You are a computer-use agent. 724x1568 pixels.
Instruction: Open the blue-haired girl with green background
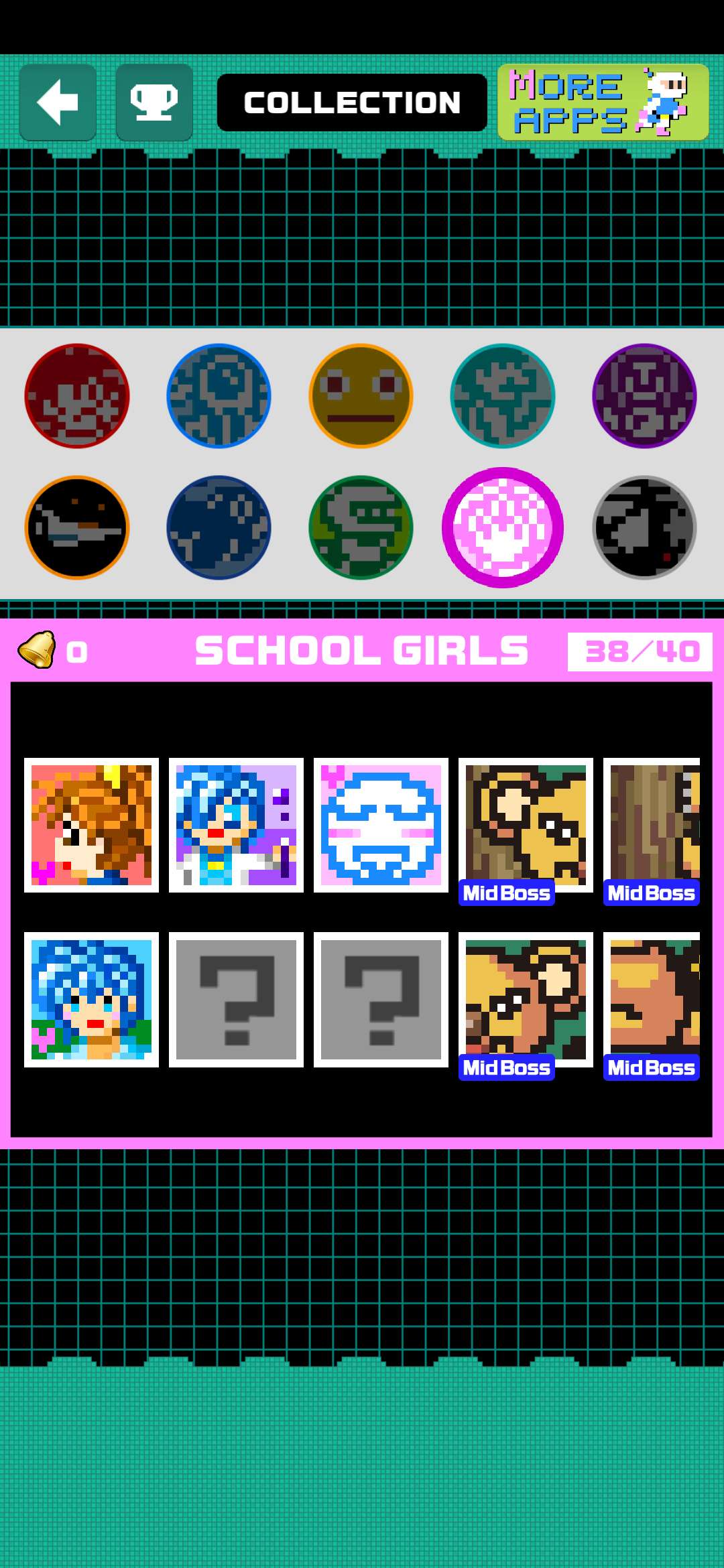[91, 999]
